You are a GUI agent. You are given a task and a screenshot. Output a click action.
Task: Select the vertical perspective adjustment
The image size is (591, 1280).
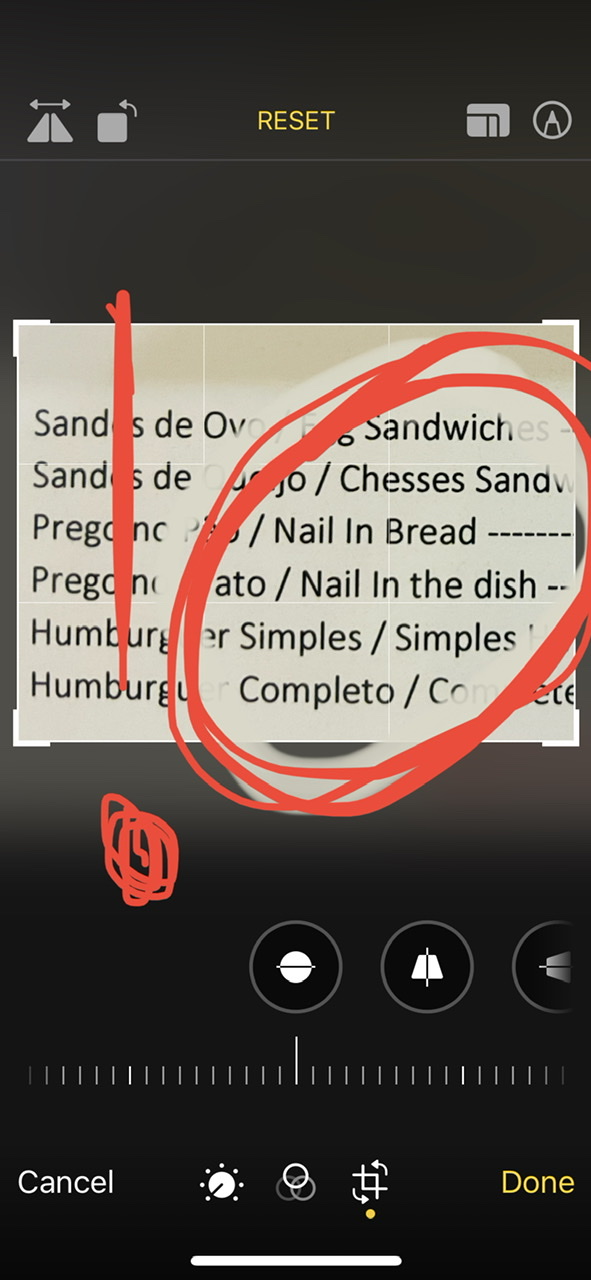[427, 967]
